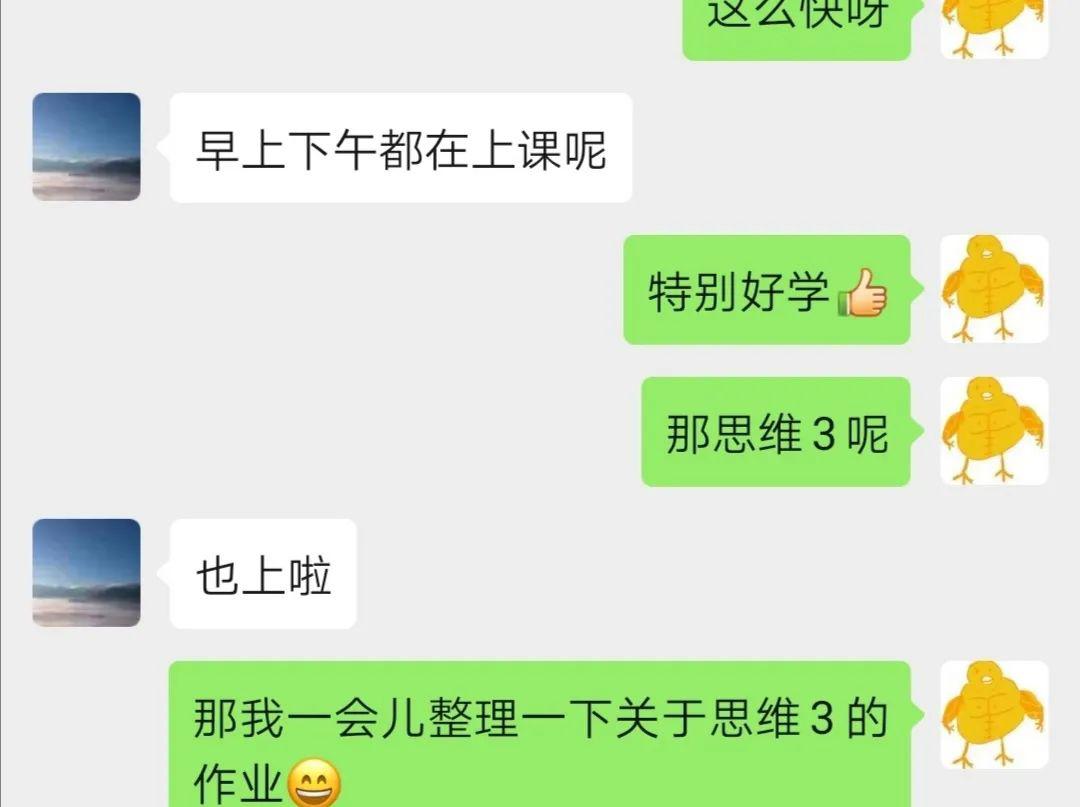Open the chick avatar beside "特别好学"

click(x=994, y=289)
